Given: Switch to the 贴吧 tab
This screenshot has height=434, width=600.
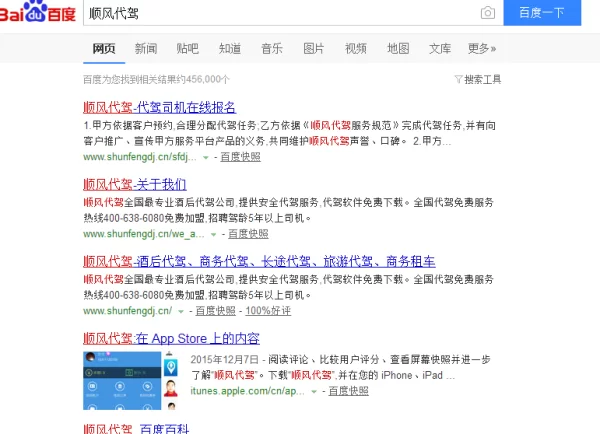Looking at the screenshot, I should pyautogui.click(x=188, y=48).
